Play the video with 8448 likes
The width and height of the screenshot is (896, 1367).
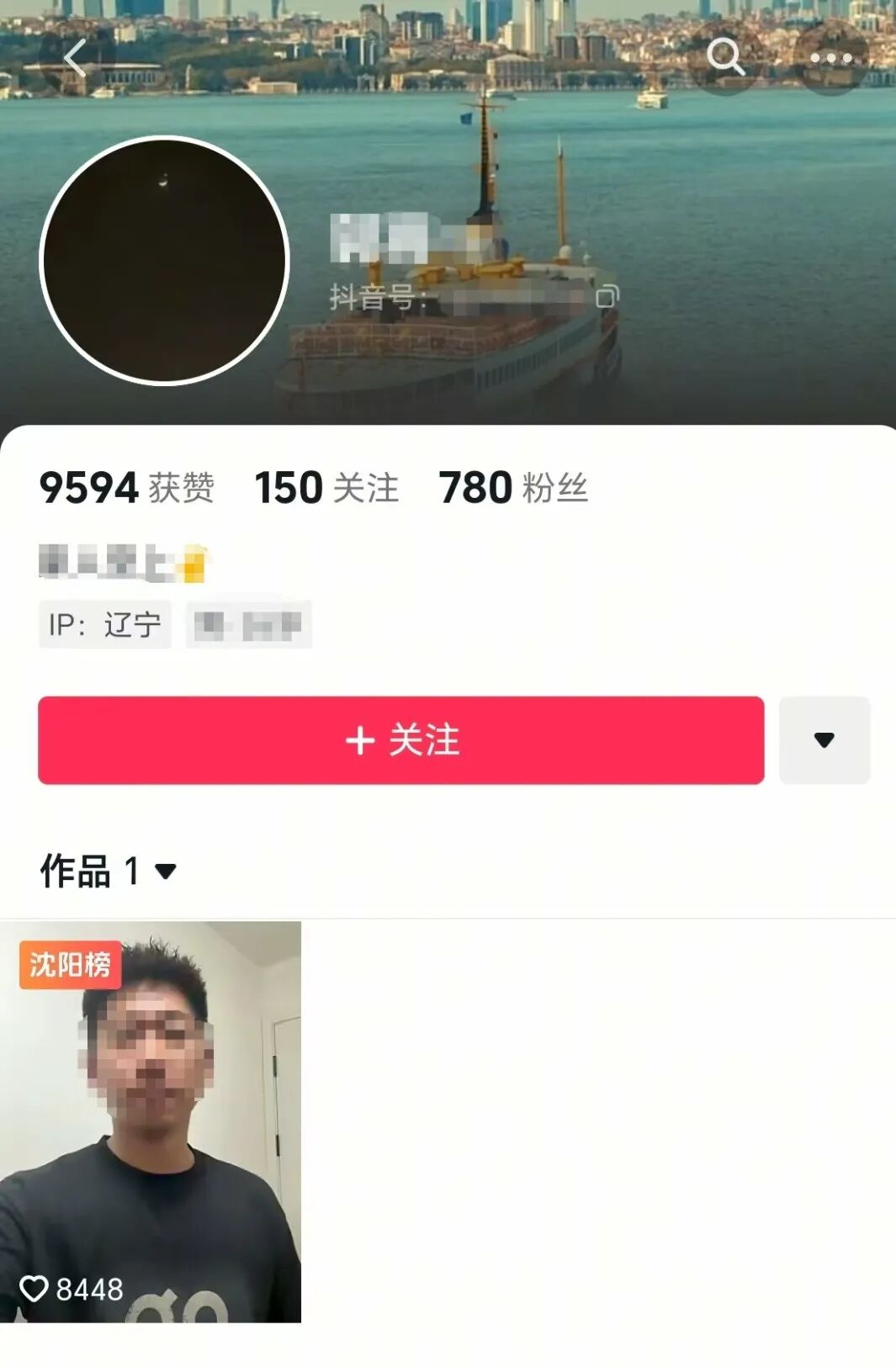[x=151, y=1121]
